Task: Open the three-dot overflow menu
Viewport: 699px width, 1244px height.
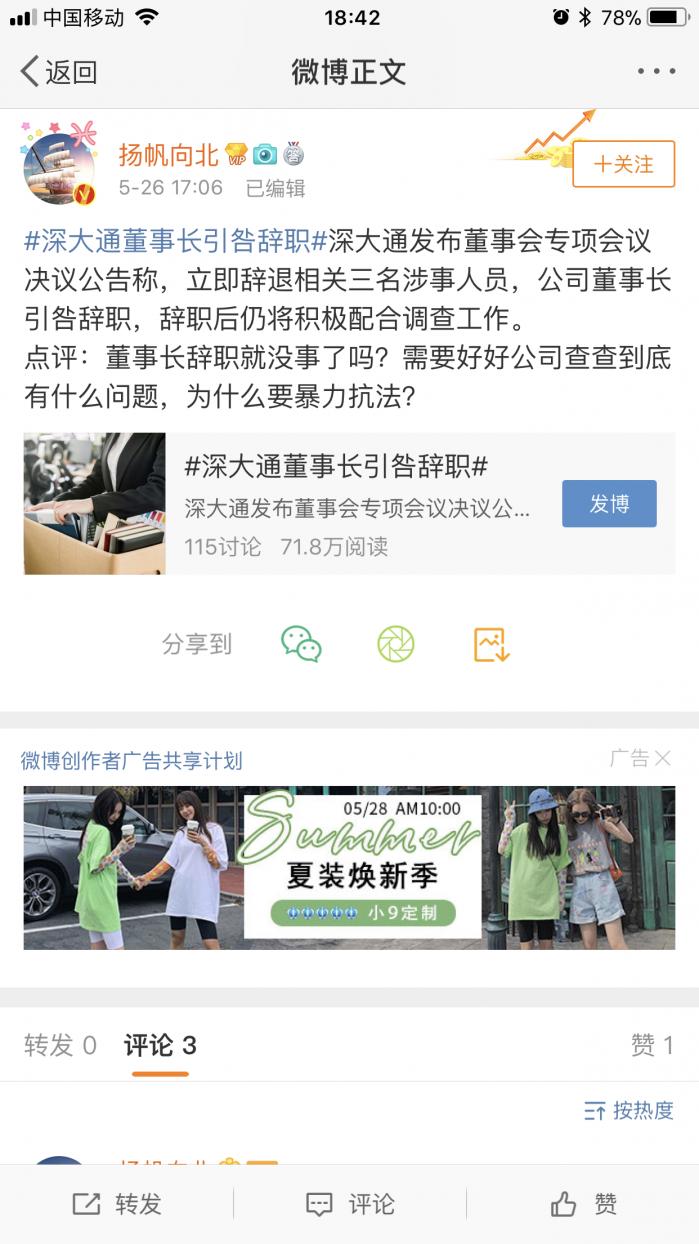Action: 656,72
